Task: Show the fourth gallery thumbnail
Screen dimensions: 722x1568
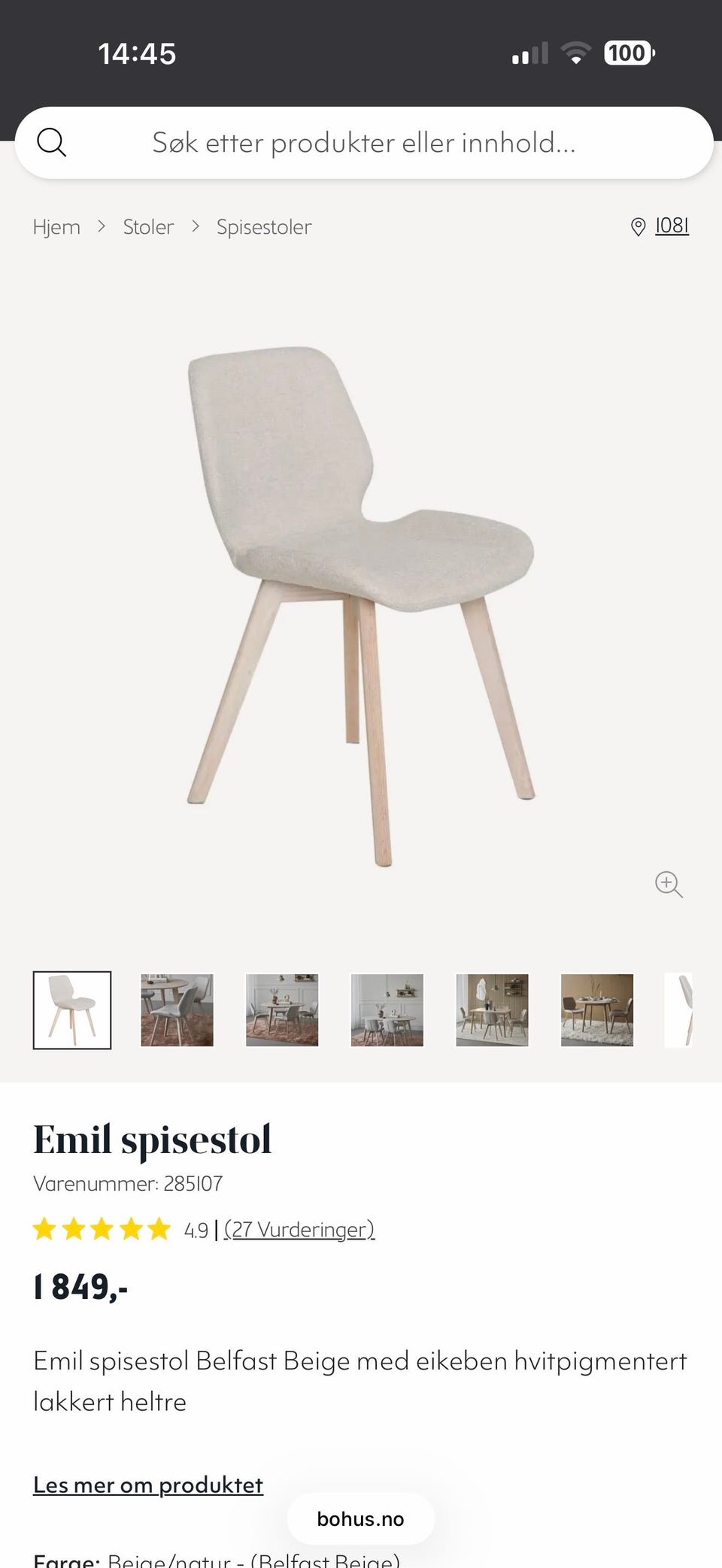Action: (x=387, y=1010)
